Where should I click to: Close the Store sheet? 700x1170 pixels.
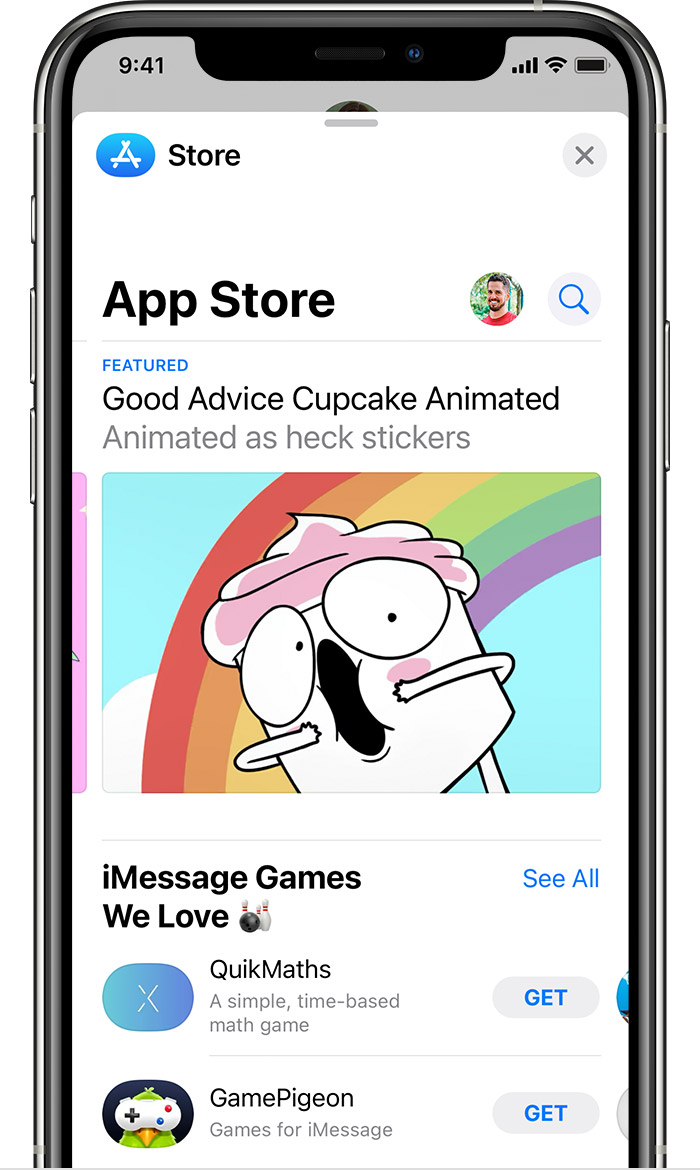pos(584,155)
